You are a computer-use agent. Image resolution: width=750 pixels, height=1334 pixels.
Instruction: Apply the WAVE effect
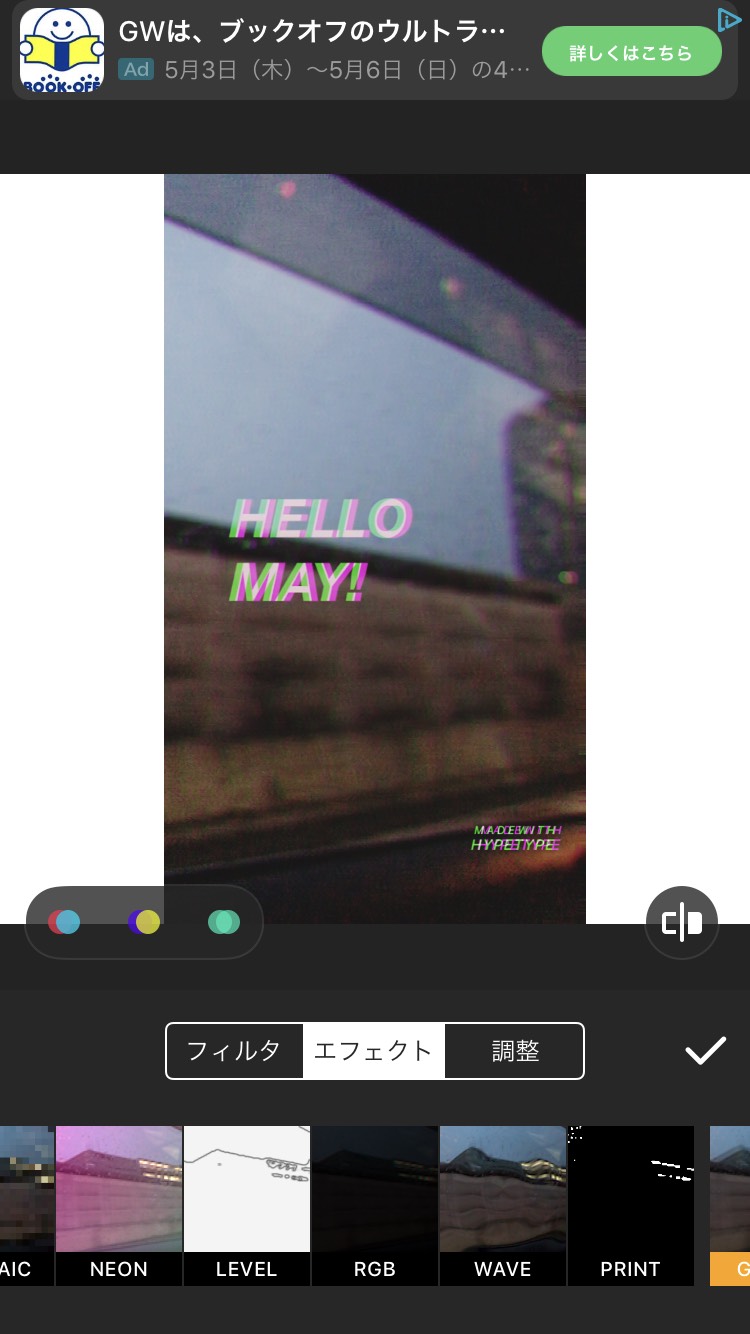(503, 1205)
